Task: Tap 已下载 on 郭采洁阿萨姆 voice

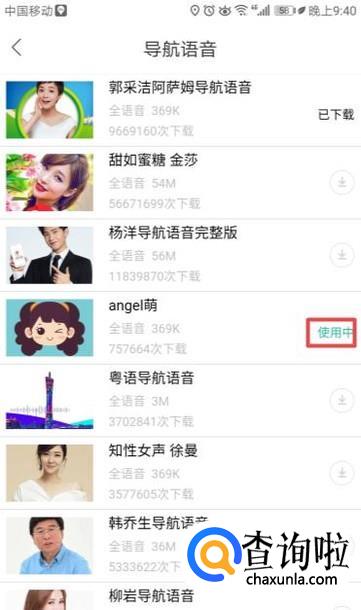Action: 336,114
